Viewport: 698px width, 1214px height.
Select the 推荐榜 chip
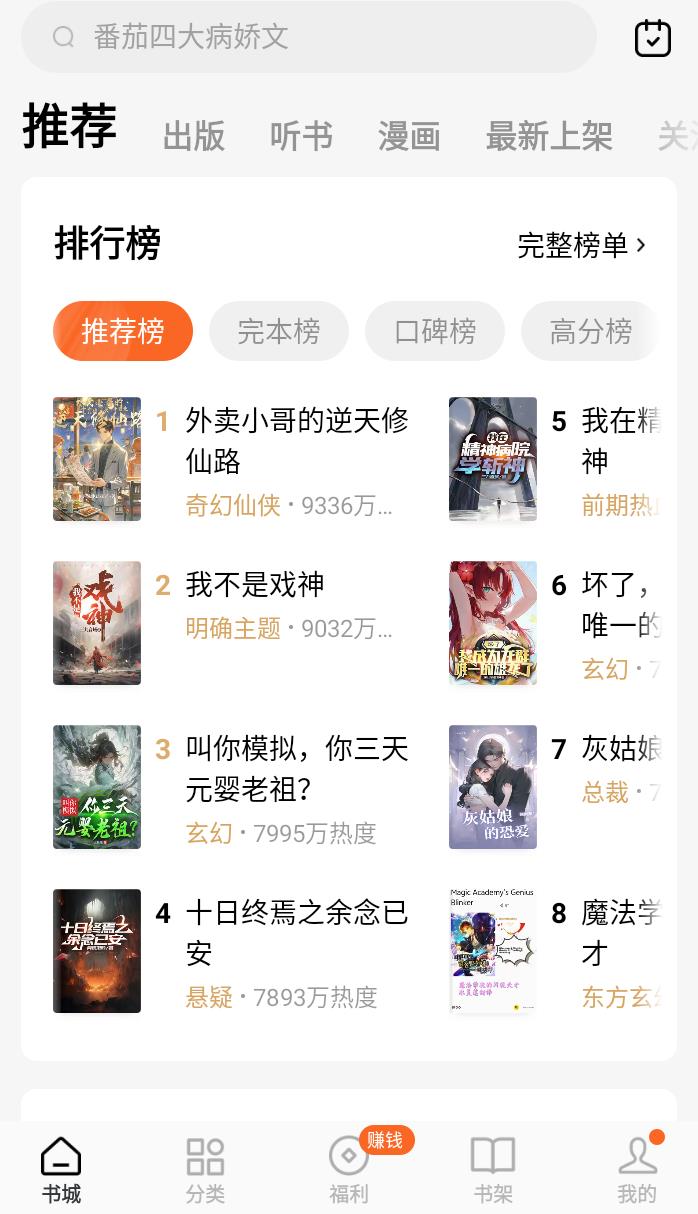click(x=123, y=331)
